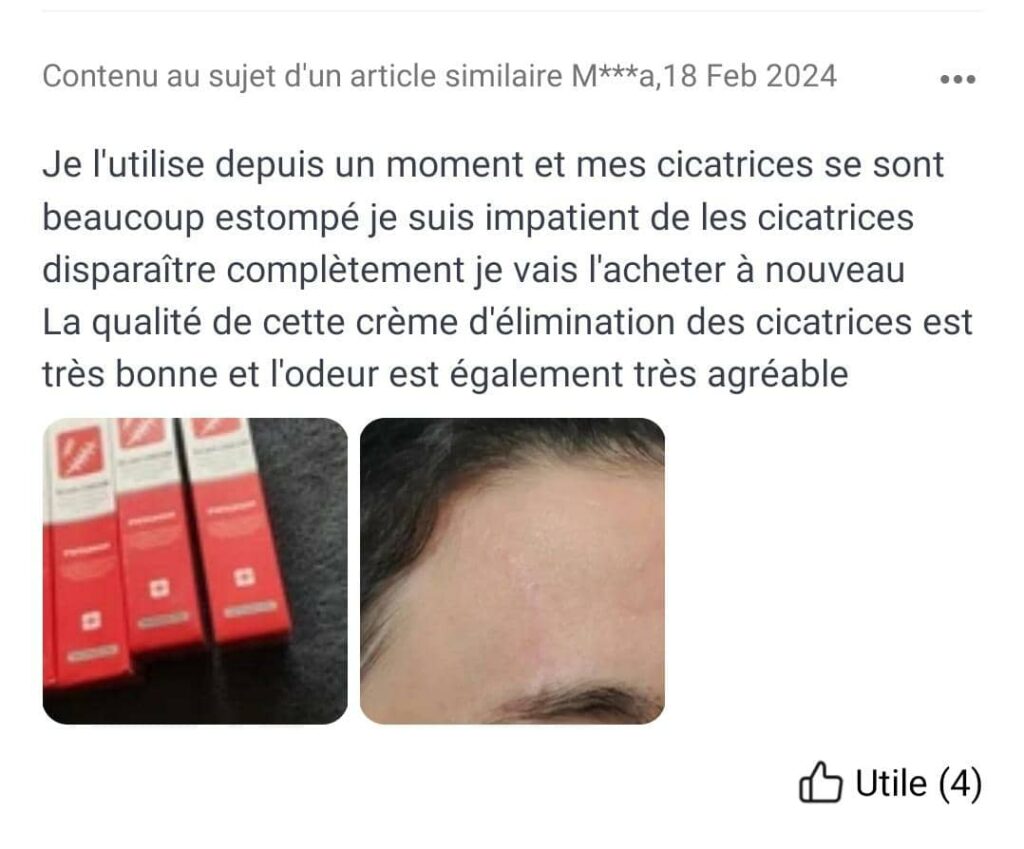Mark the review as Utile
The image size is (1024, 849).
coord(889,783)
